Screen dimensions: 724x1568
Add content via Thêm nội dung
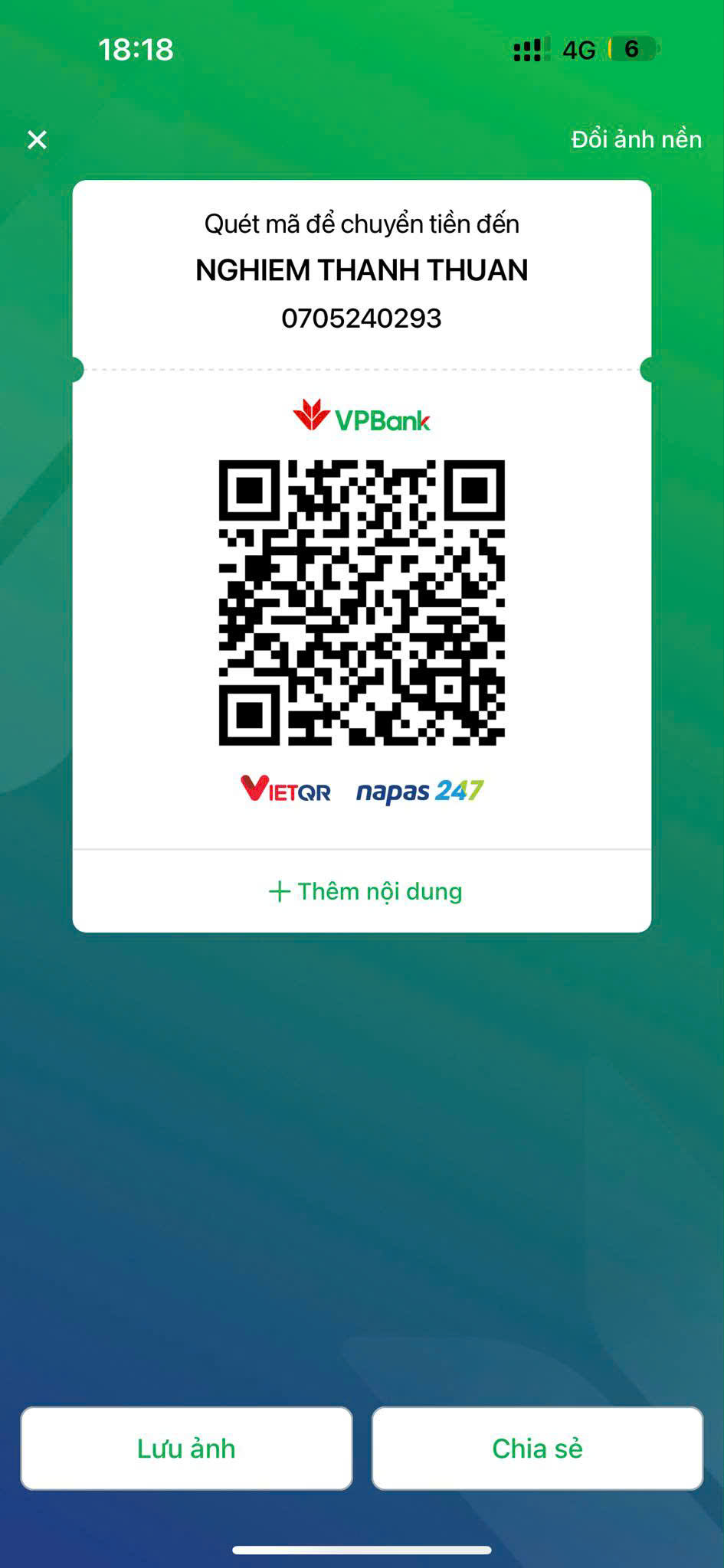point(365,891)
